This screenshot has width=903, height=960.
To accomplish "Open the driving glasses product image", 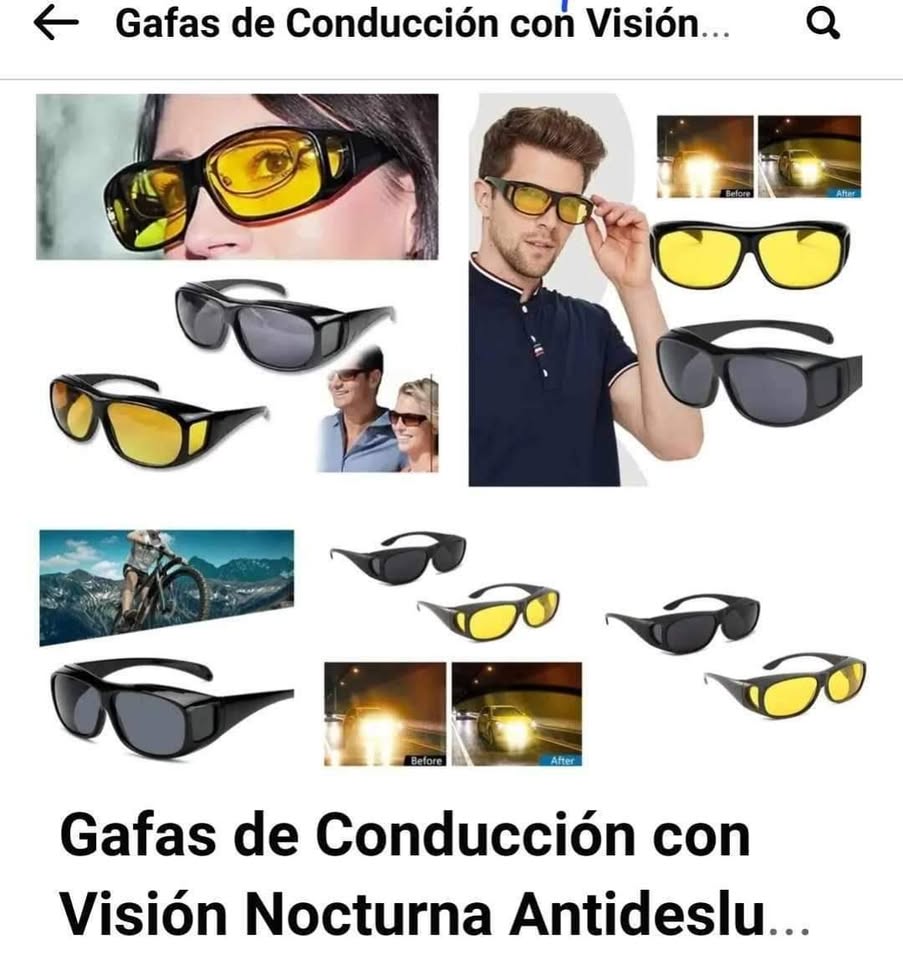I will click(451, 430).
